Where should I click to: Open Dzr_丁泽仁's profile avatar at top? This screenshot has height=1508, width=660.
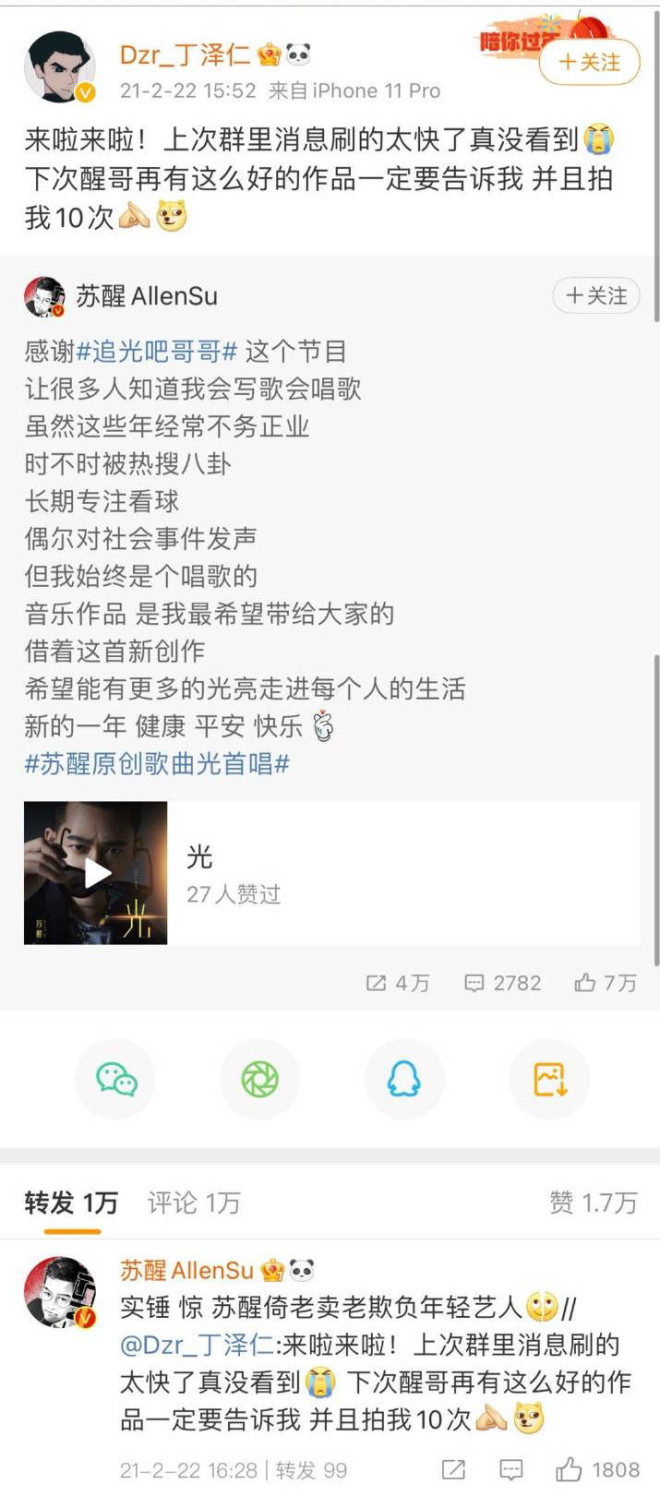click(60, 66)
